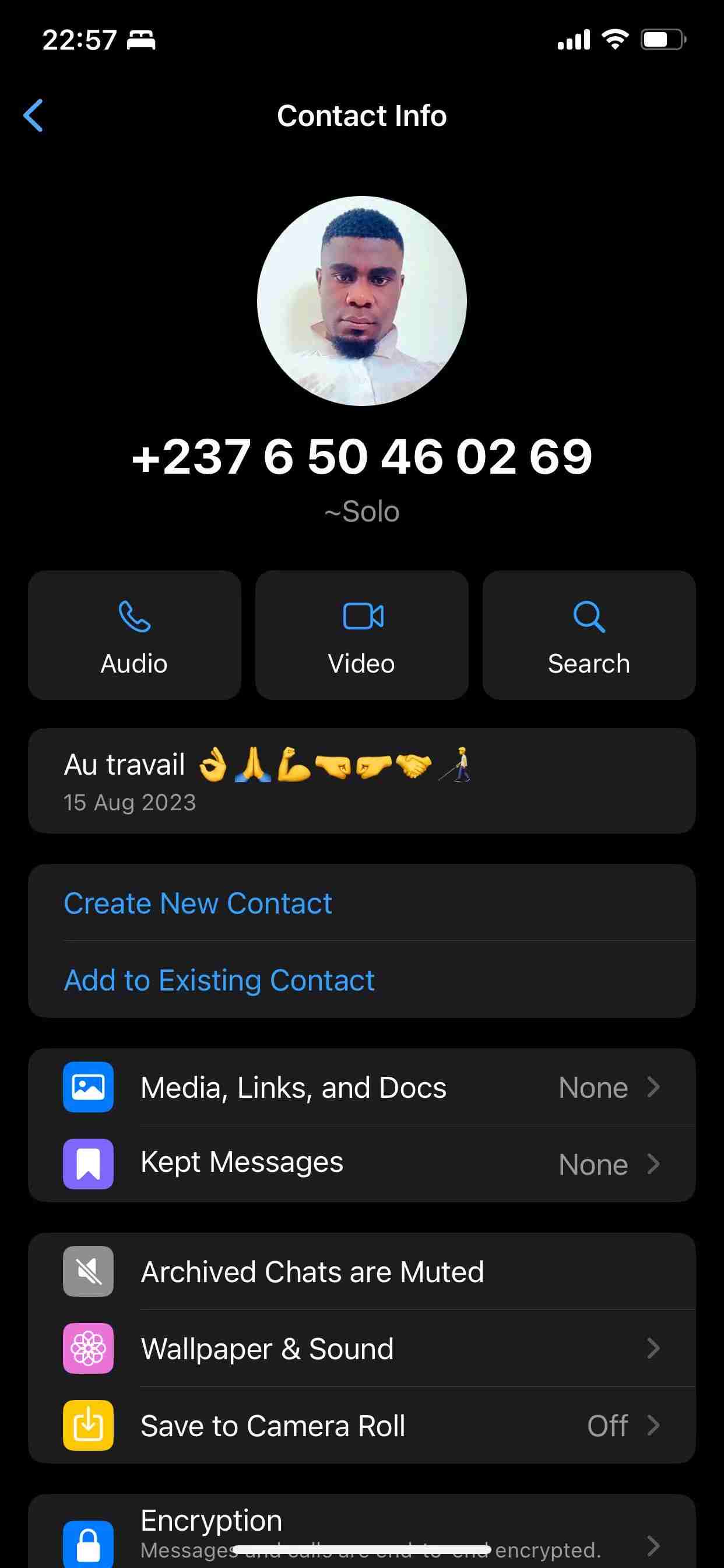
Task: Go back from Contact Info
Action: pyautogui.click(x=34, y=116)
